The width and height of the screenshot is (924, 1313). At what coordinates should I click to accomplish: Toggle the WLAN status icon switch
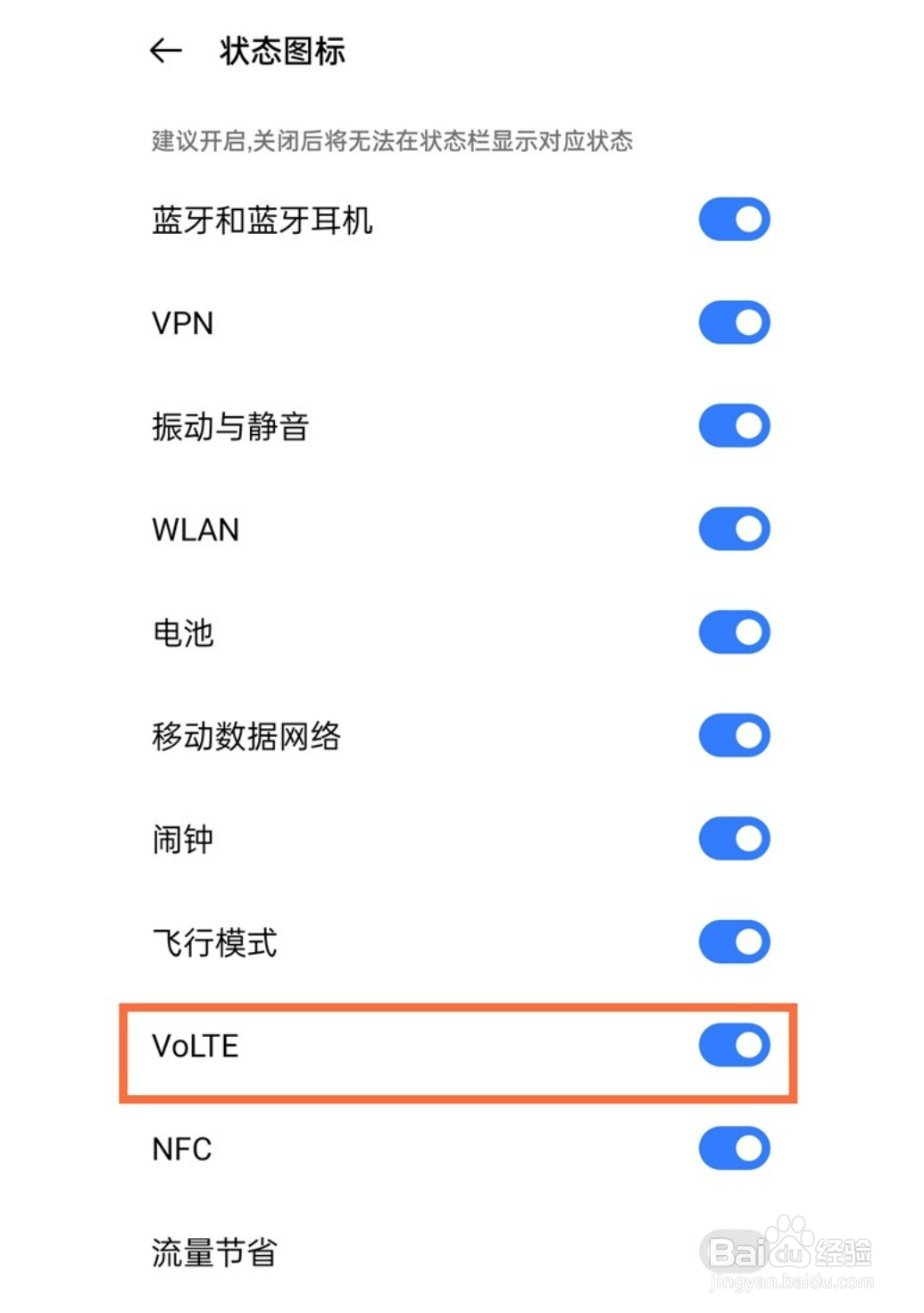tap(733, 529)
